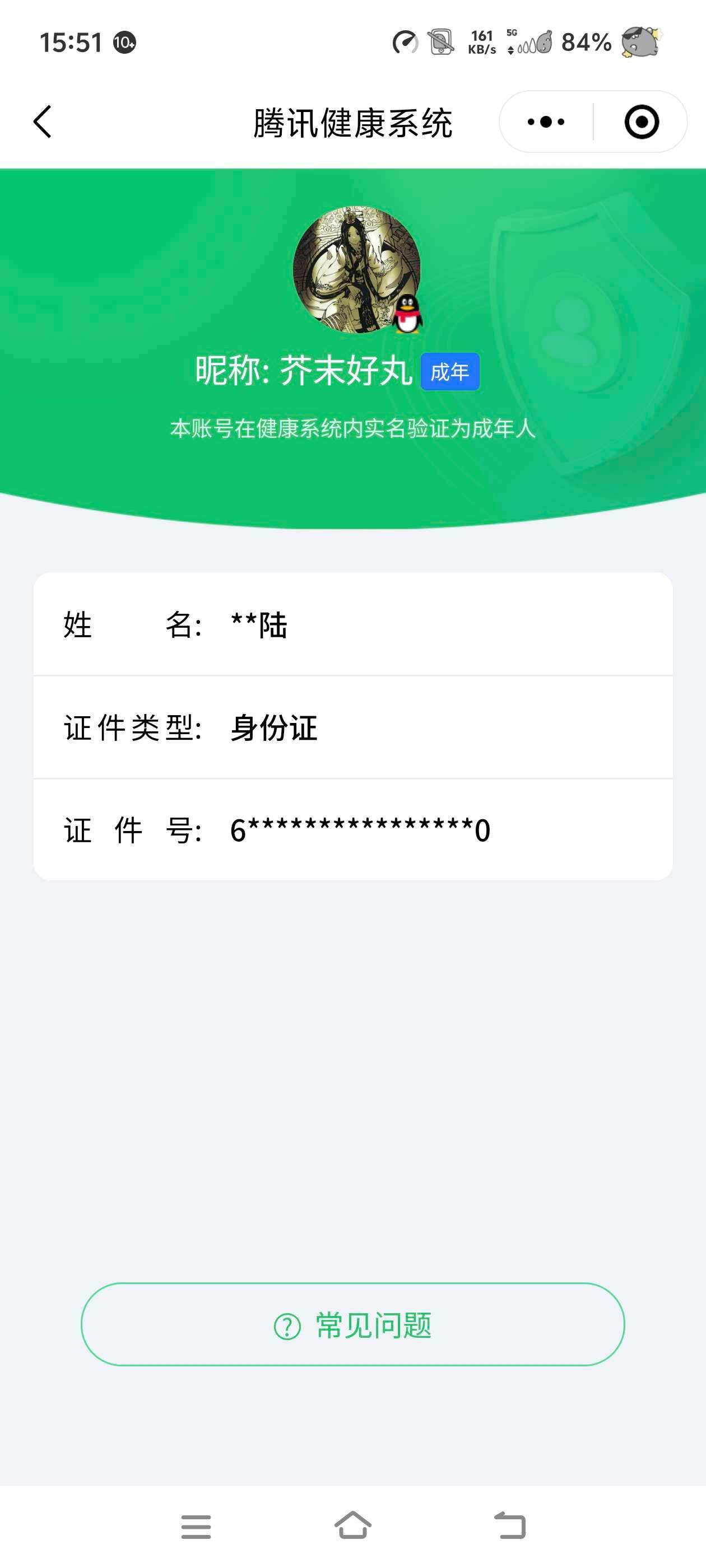Tap the 姓名 row showing **陆
This screenshot has width=706, height=1568.
[x=354, y=626]
